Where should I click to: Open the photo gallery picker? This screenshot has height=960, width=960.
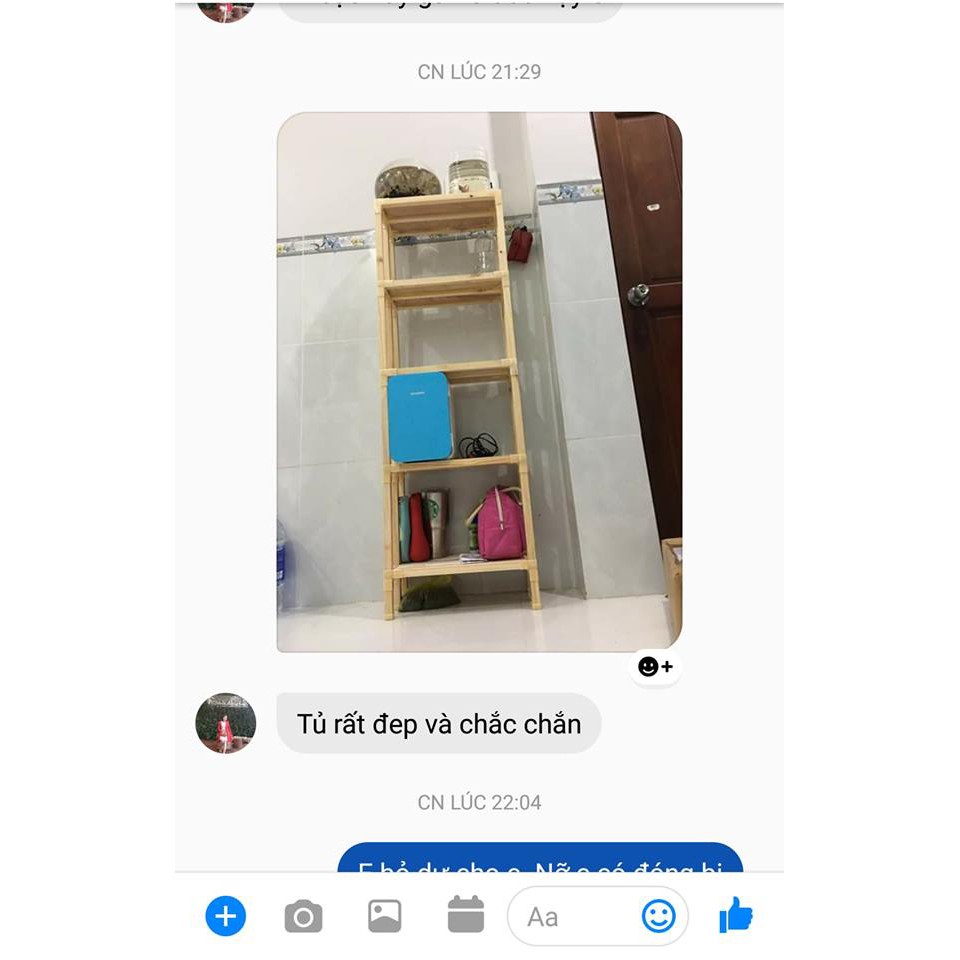(x=384, y=916)
